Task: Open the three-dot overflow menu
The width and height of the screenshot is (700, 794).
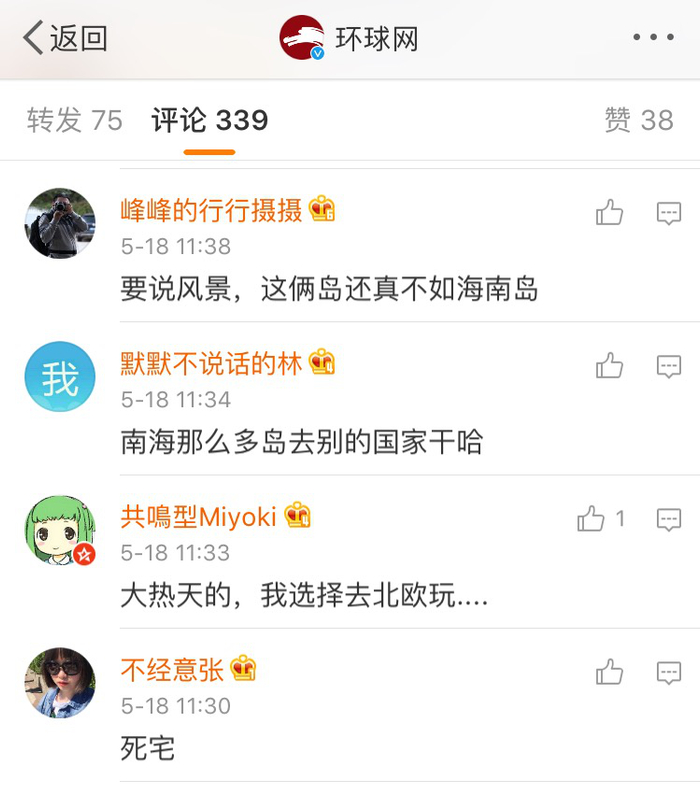Action: click(653, 38)
